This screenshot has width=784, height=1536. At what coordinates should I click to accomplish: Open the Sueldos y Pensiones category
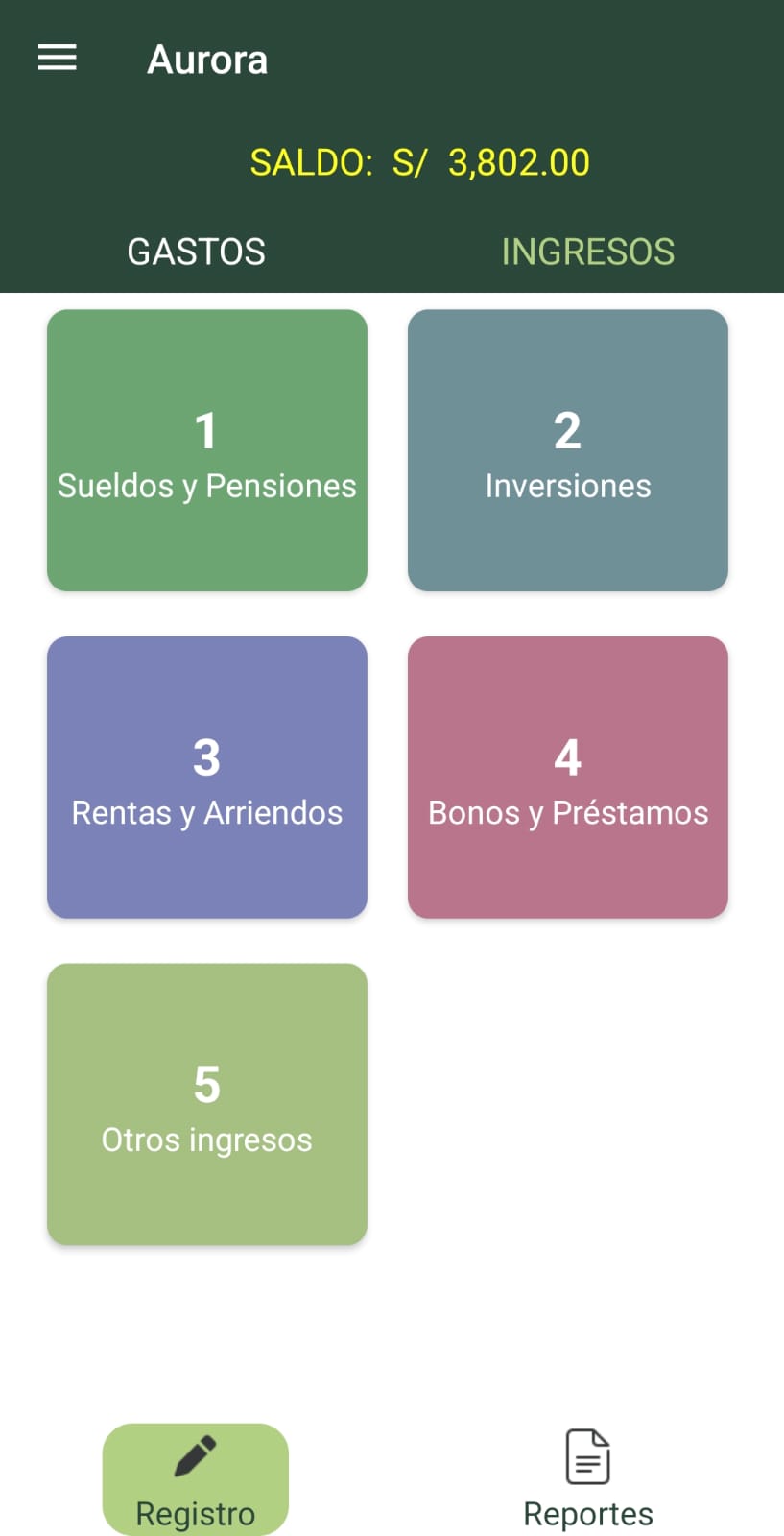tap(207, 450)
